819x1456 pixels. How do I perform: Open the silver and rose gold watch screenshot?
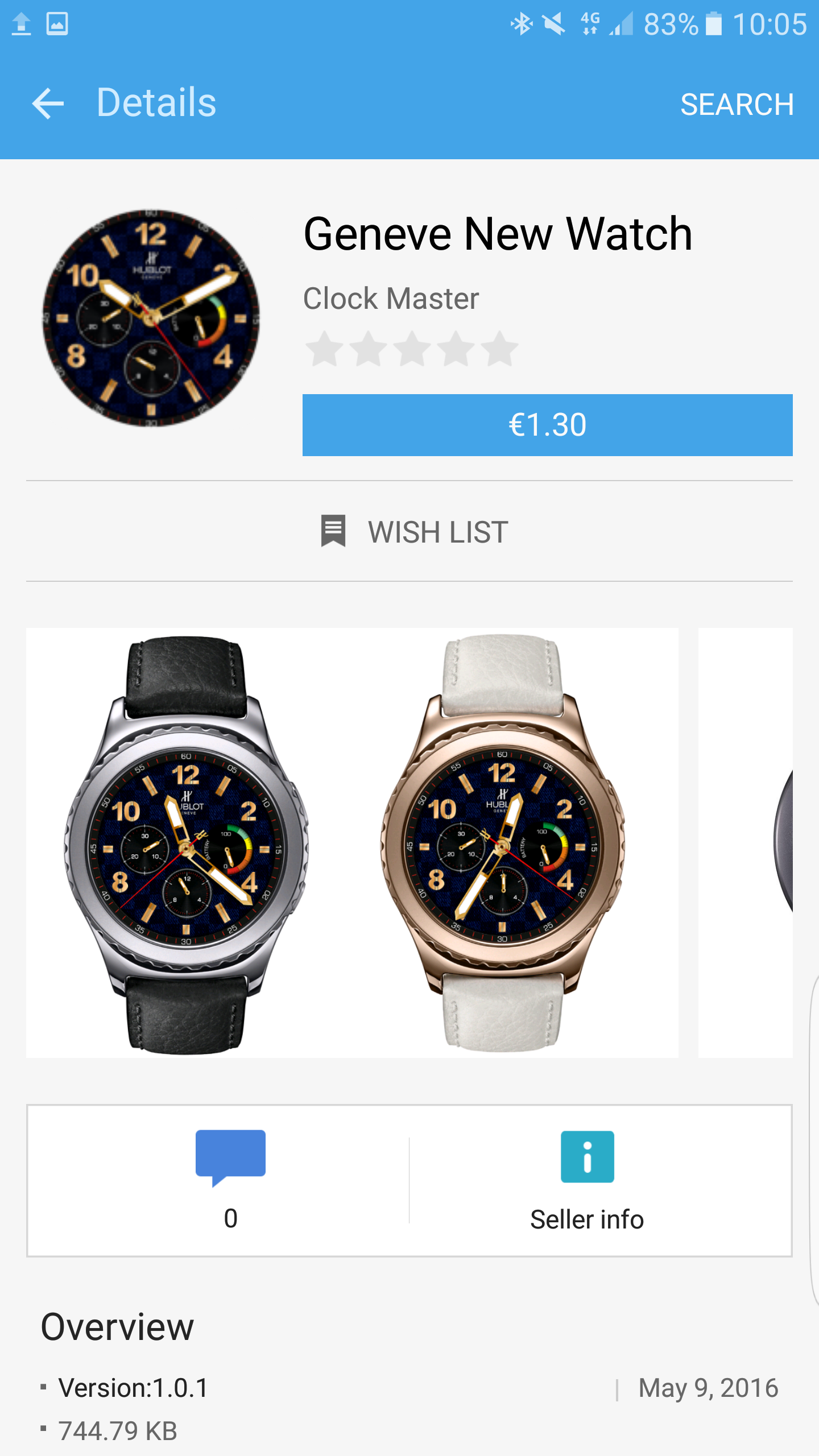click(x=352, y=843)
